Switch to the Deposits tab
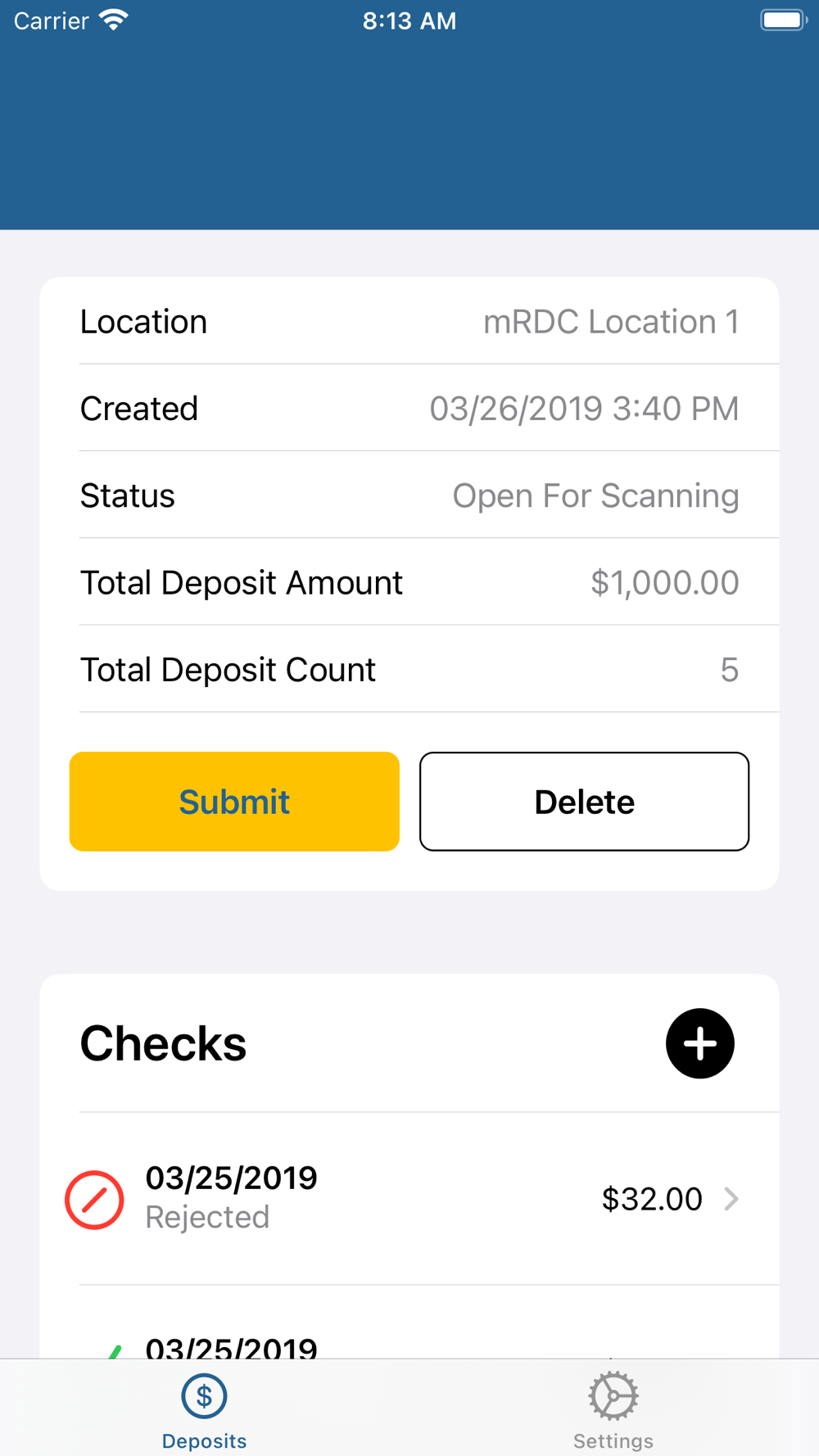This screenshot has height=1456, width=819. 204,1410
